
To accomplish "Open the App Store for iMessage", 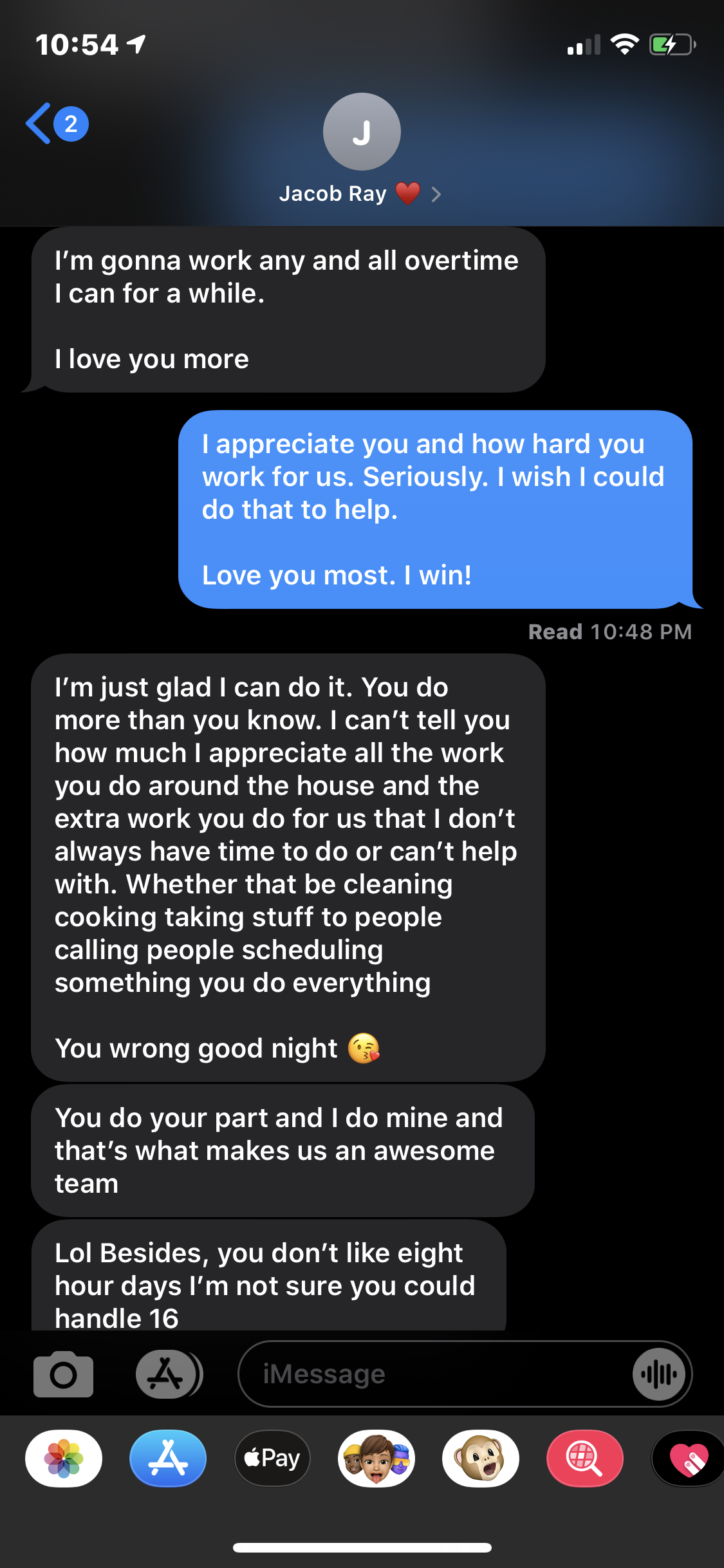I will point(168,1458).
